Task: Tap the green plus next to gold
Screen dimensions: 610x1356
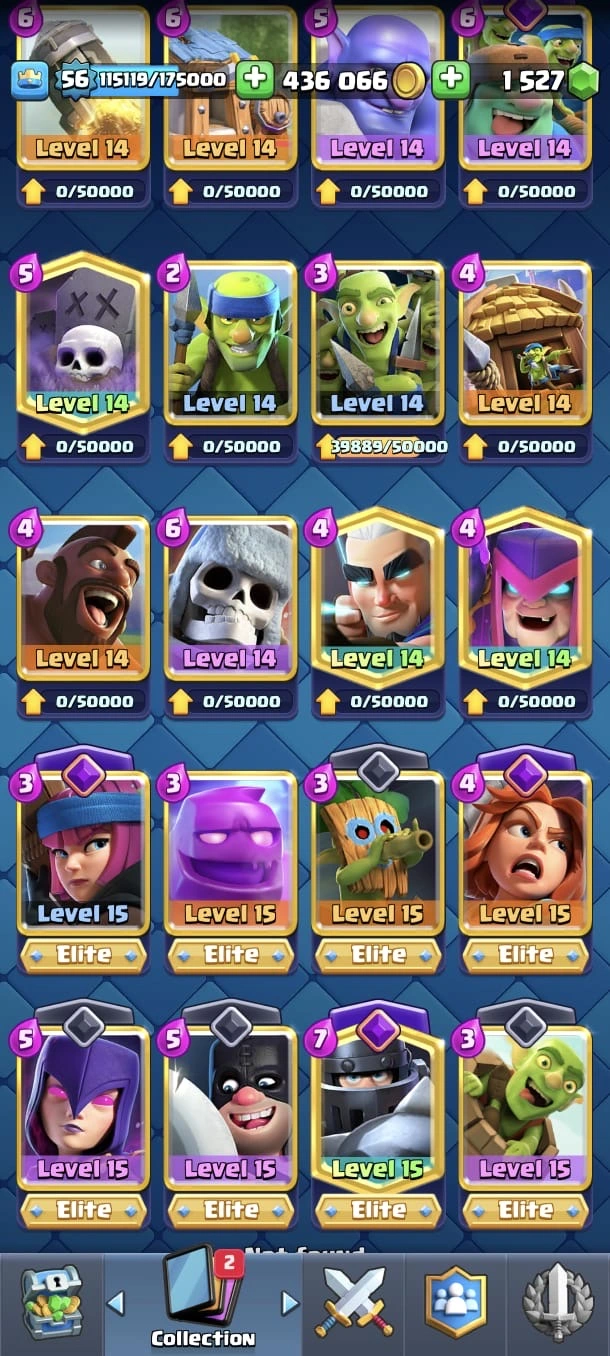Action: coord(453,80)
